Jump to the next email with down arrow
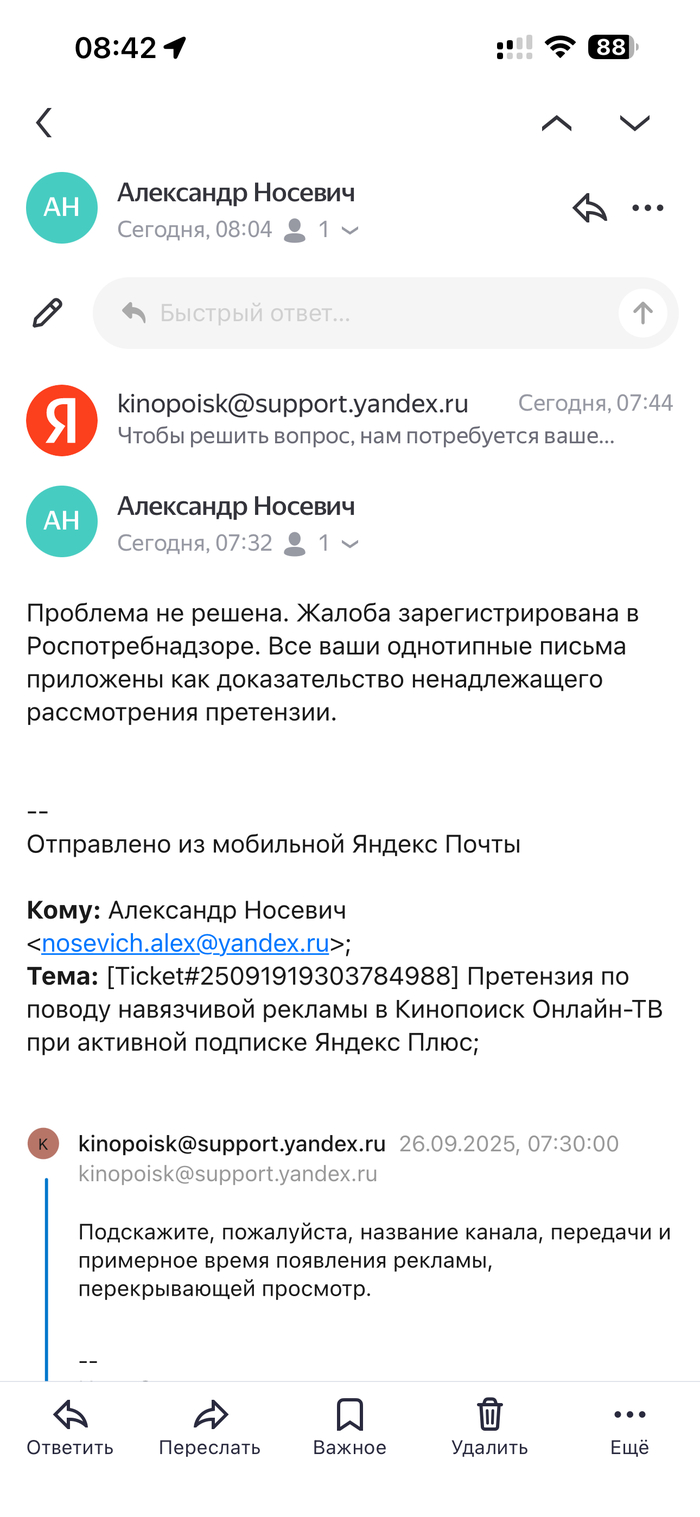The image size is (700, 1517). tap(634, 123)
